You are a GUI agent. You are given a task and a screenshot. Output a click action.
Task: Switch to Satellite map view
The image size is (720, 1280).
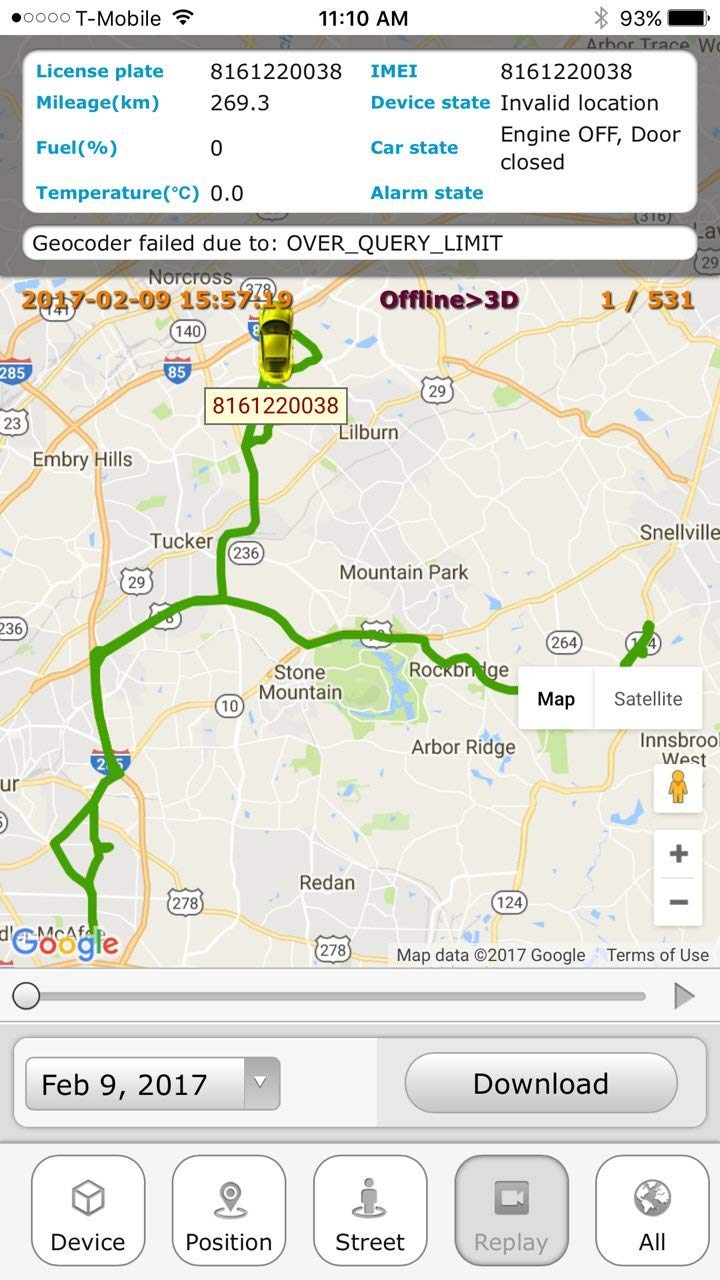pyautogui.click(x=647, y=699)
